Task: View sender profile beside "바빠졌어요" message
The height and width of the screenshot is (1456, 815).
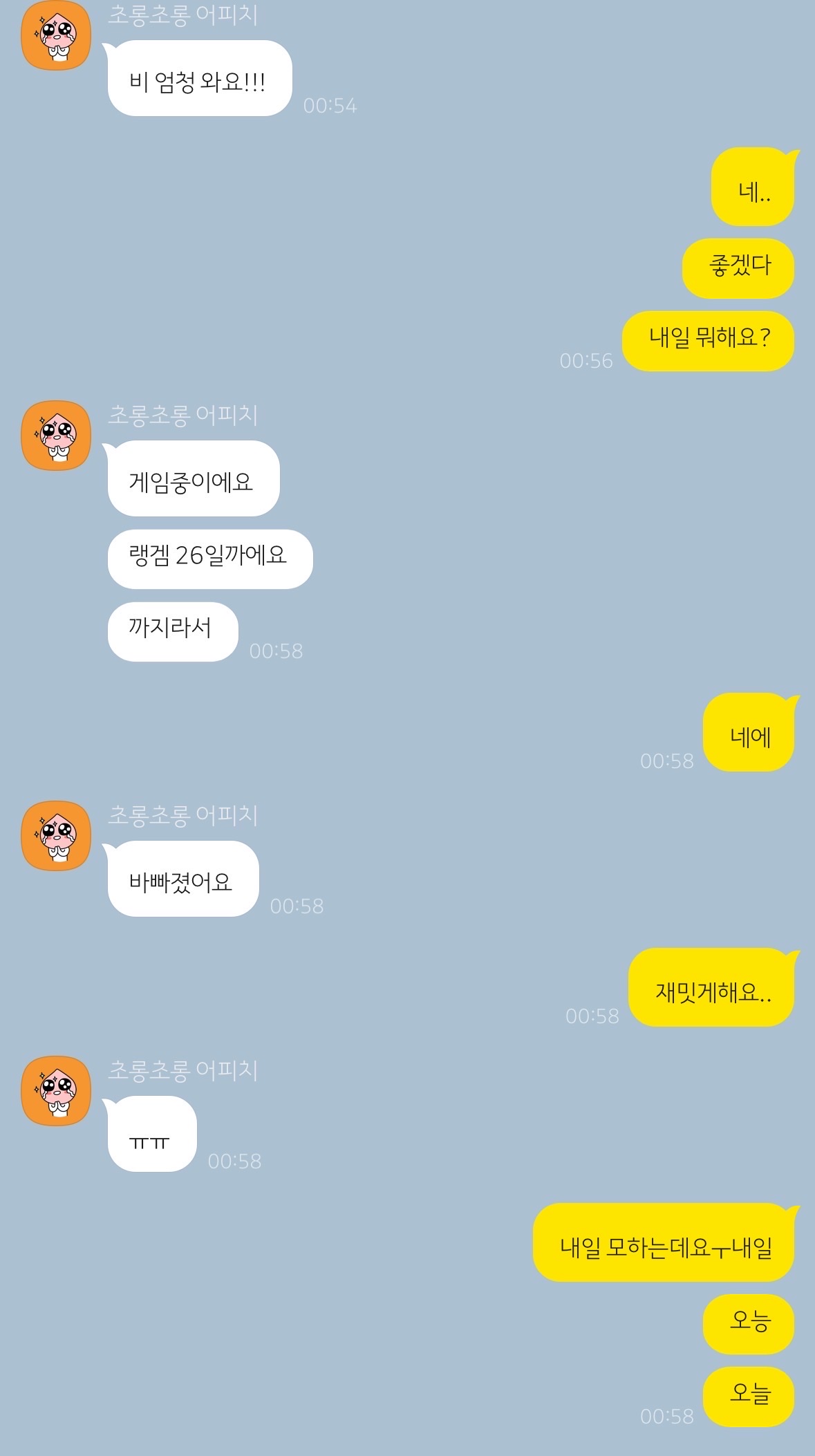Action: [56, 836]
